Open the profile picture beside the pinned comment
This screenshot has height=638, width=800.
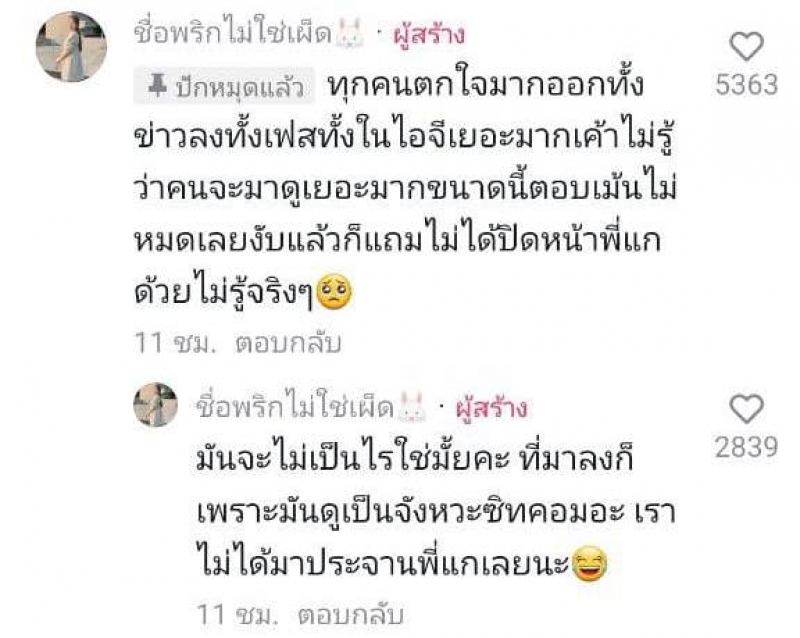(71, 46)
